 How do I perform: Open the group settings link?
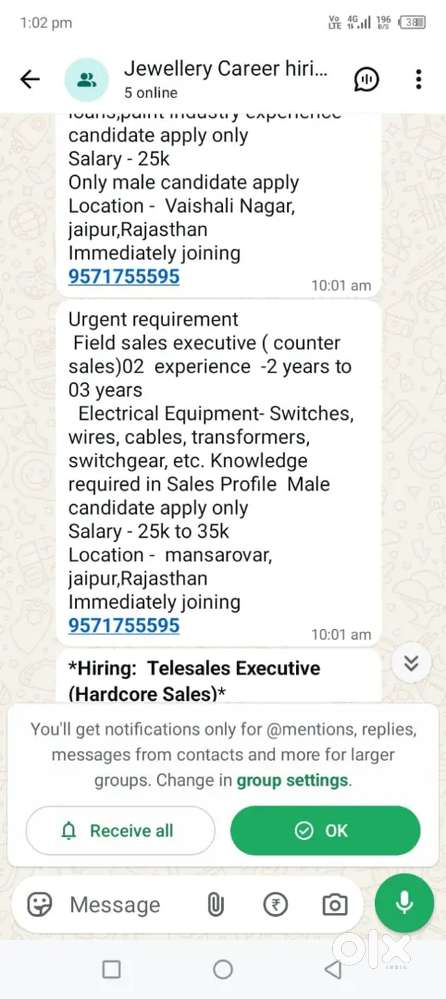point(293,780)
